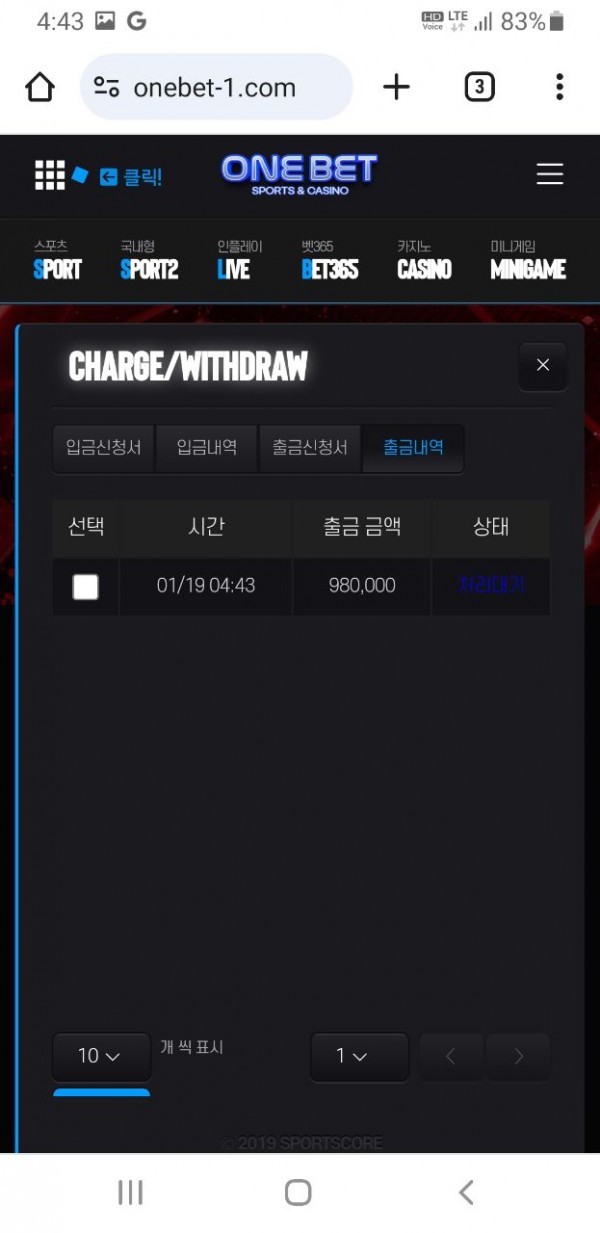
Task: Open the MINIGAME section
Action: click(528, 260)
